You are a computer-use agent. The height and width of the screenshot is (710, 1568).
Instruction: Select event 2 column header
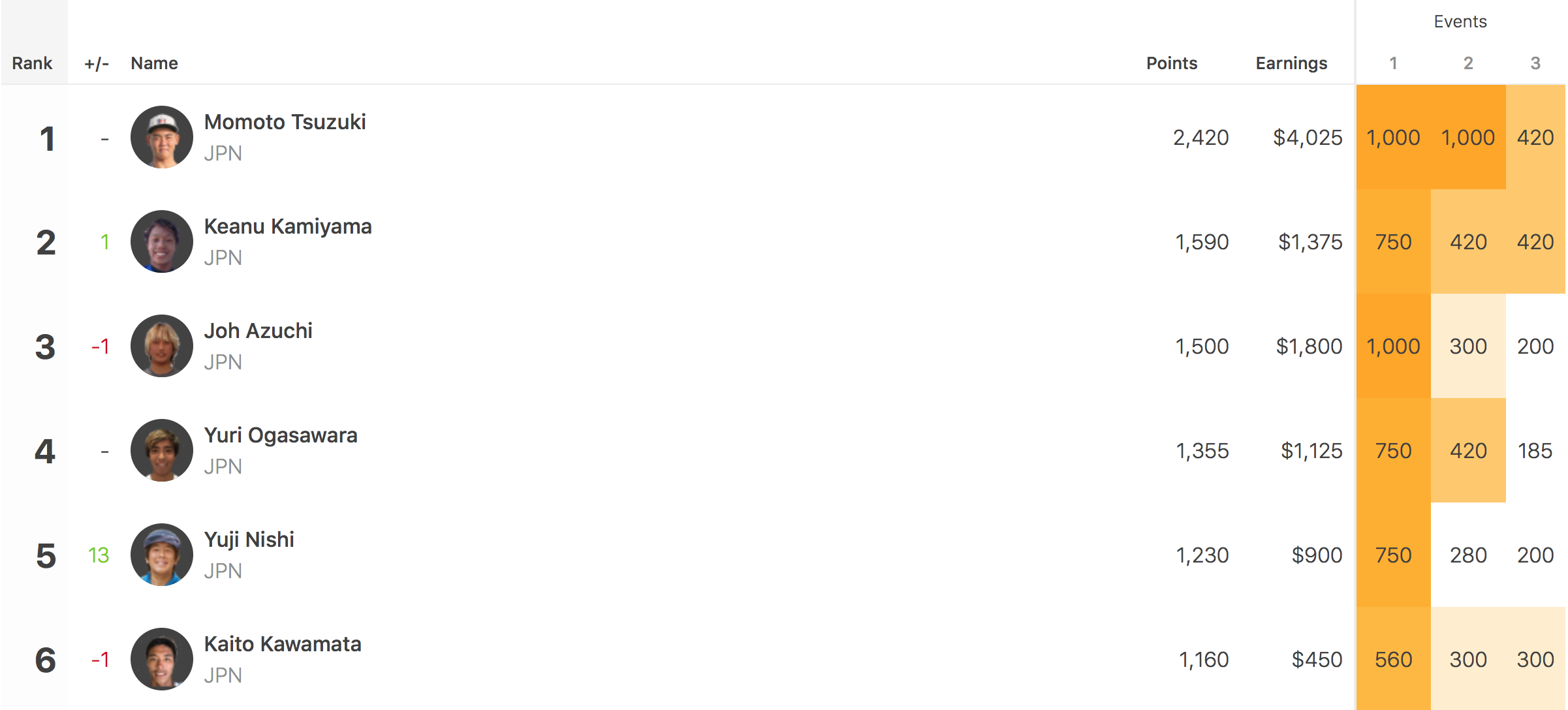1468,63
